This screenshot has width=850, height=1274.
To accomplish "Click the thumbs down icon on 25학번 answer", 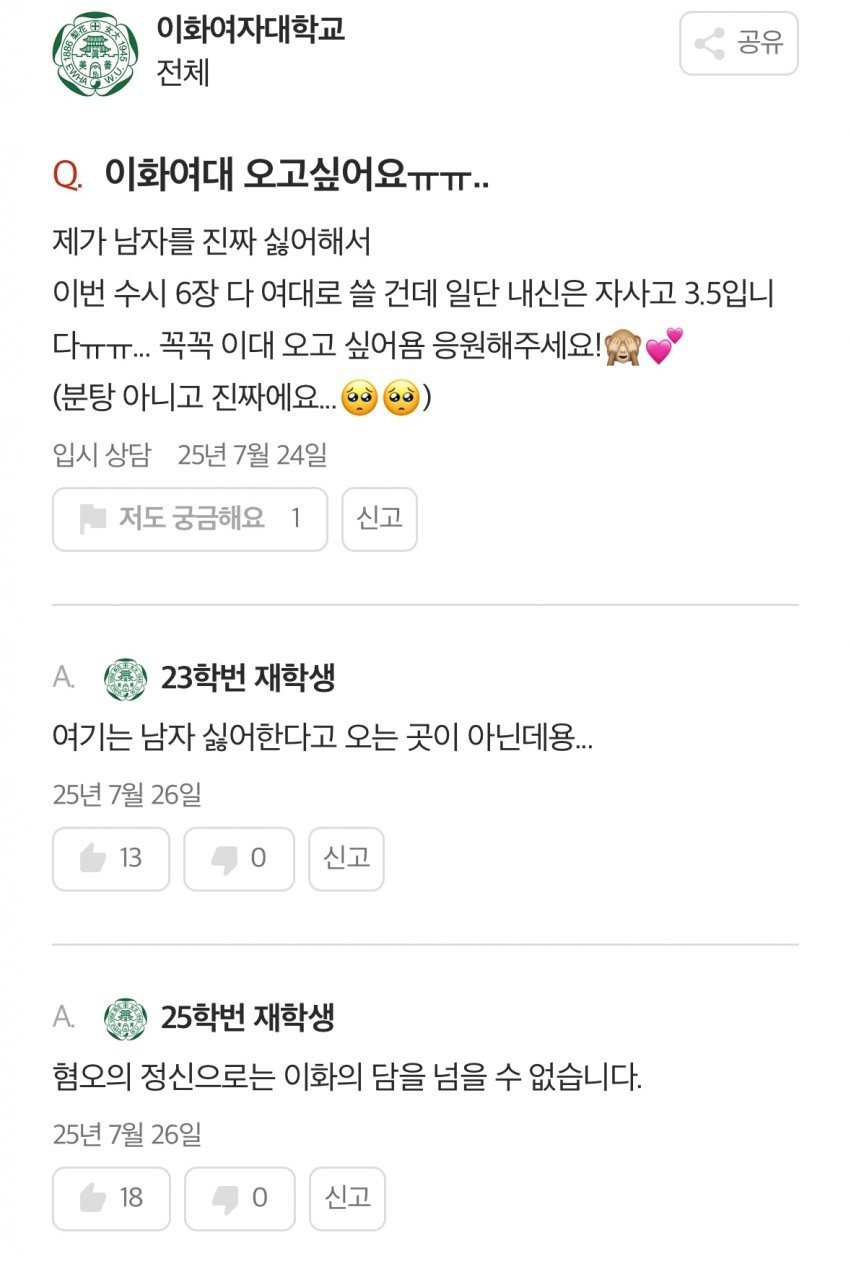I will (x=225, y=1198).
